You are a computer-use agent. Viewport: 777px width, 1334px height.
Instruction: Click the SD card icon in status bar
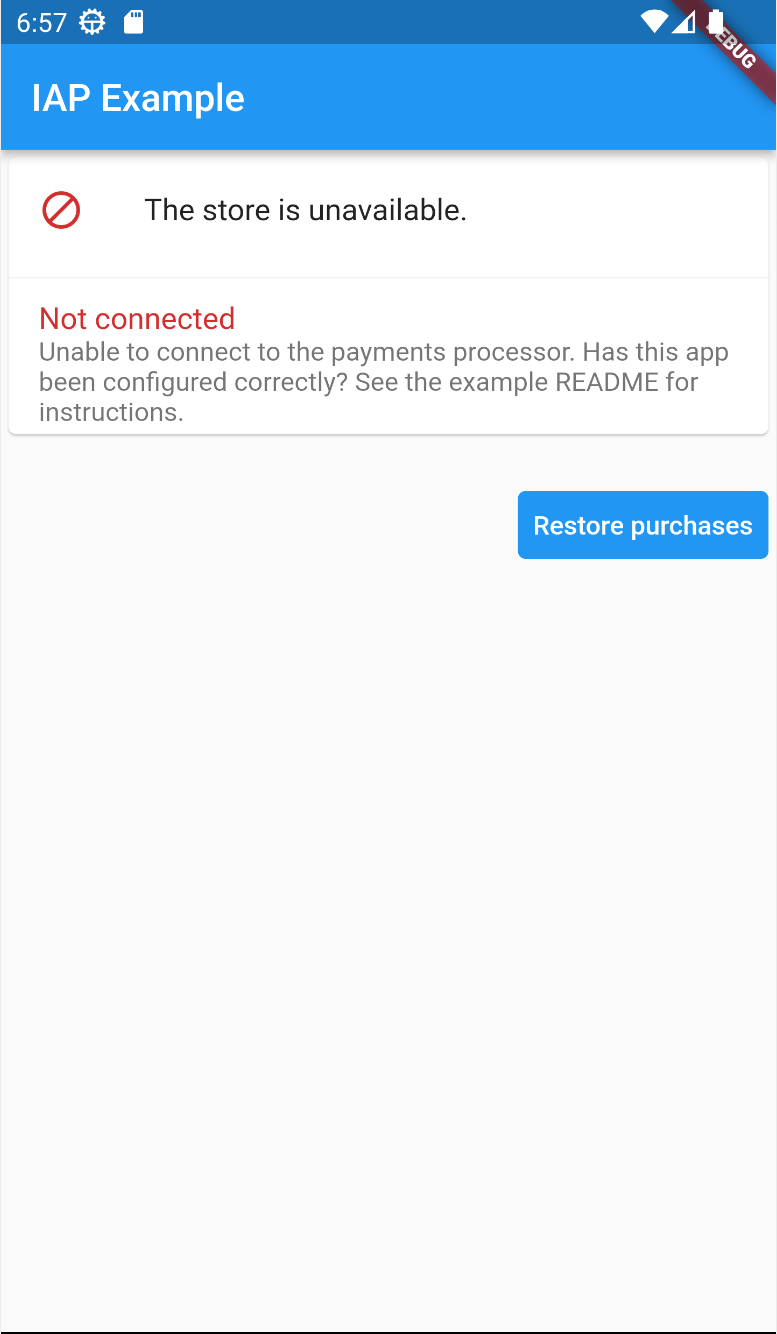135,22
